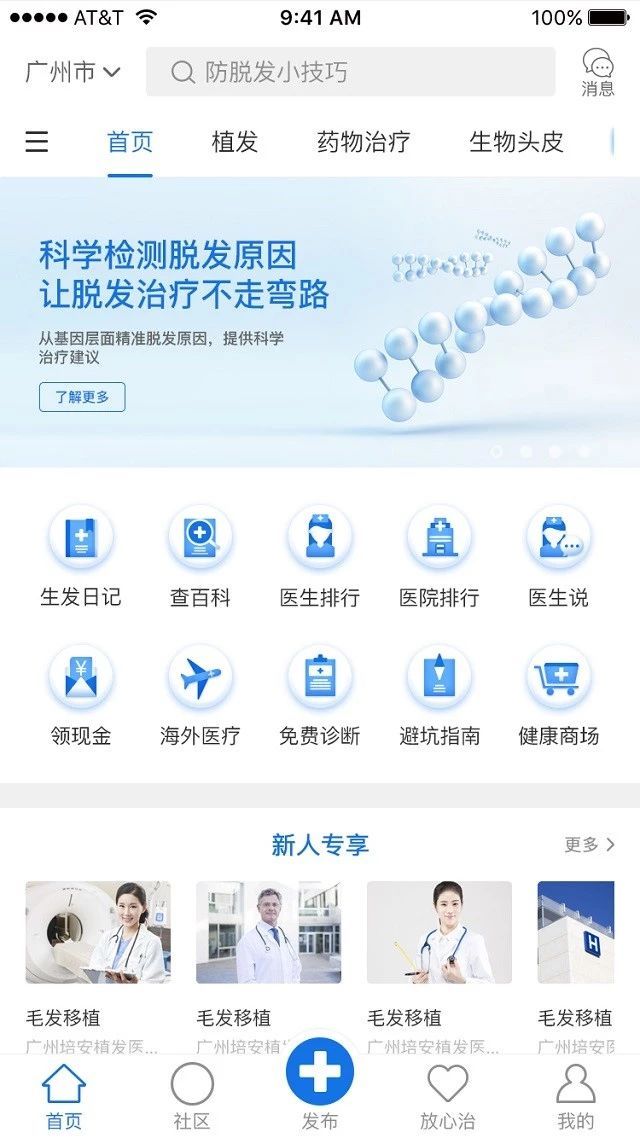Switch to the 植发 top tab

coord(234,142)
